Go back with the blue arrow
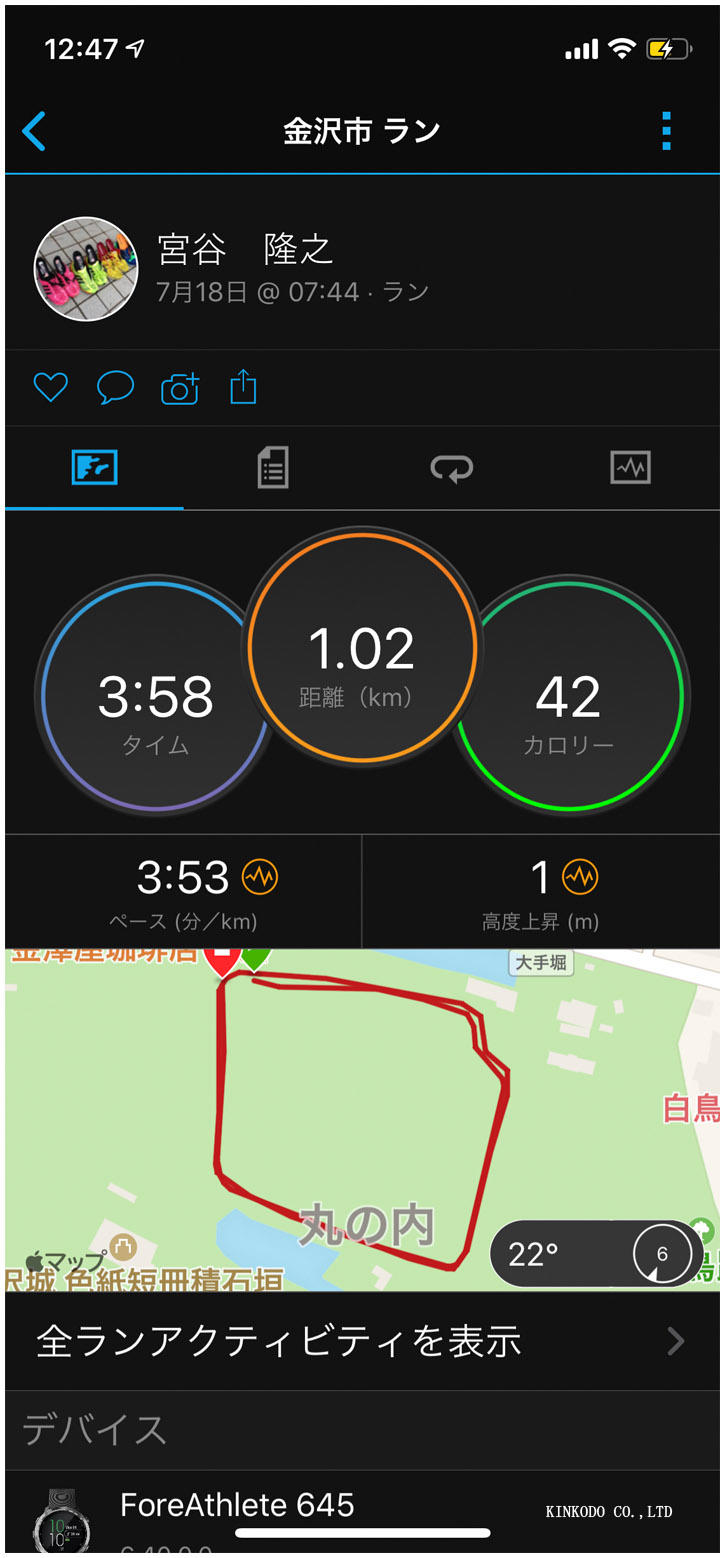This screenshot has width=725, height=1558. (34, 131)
